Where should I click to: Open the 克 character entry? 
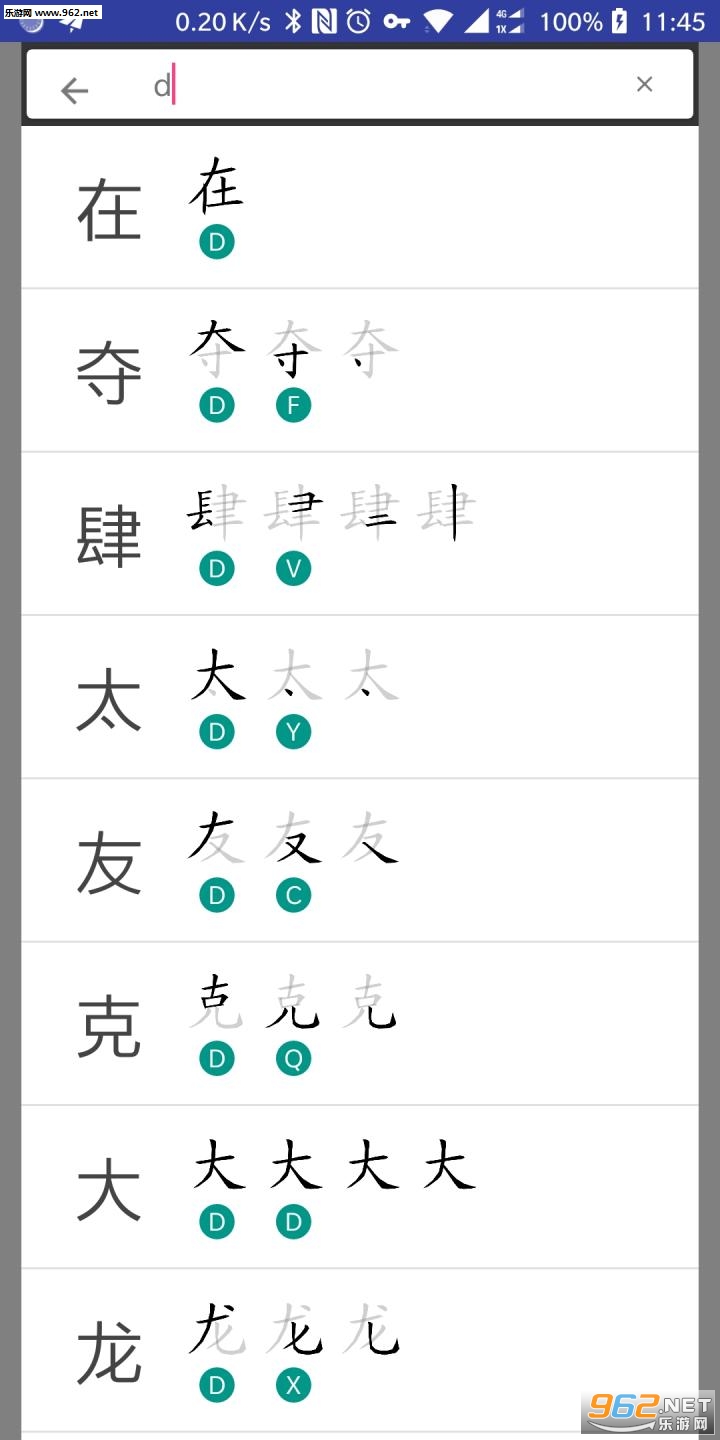click(360, 1023)
